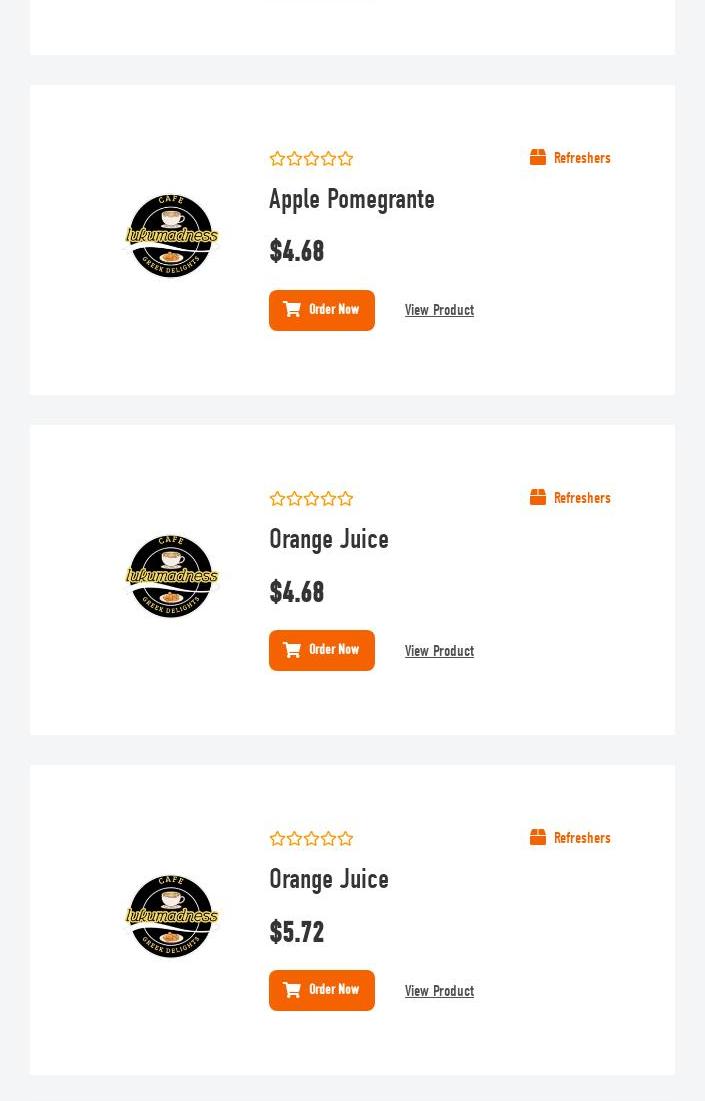
Task: Order the Apple Pomegrante drink now
Action: 321,310
